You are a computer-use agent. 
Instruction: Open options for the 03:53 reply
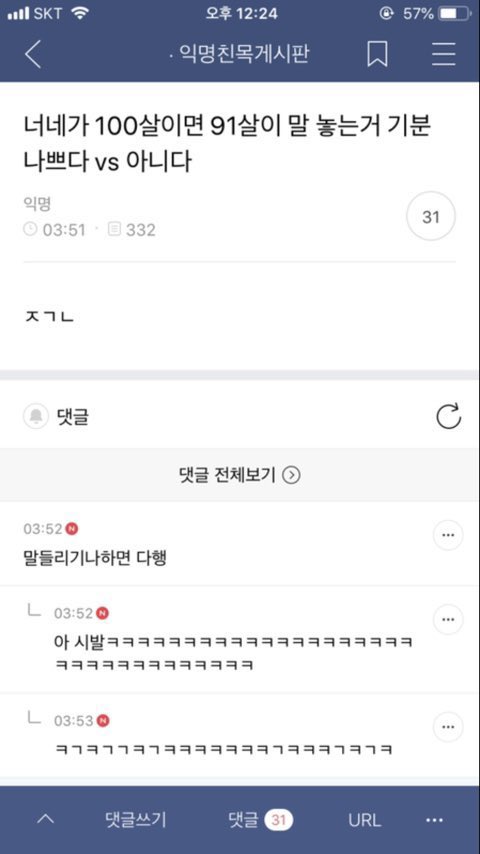(448, 727)
